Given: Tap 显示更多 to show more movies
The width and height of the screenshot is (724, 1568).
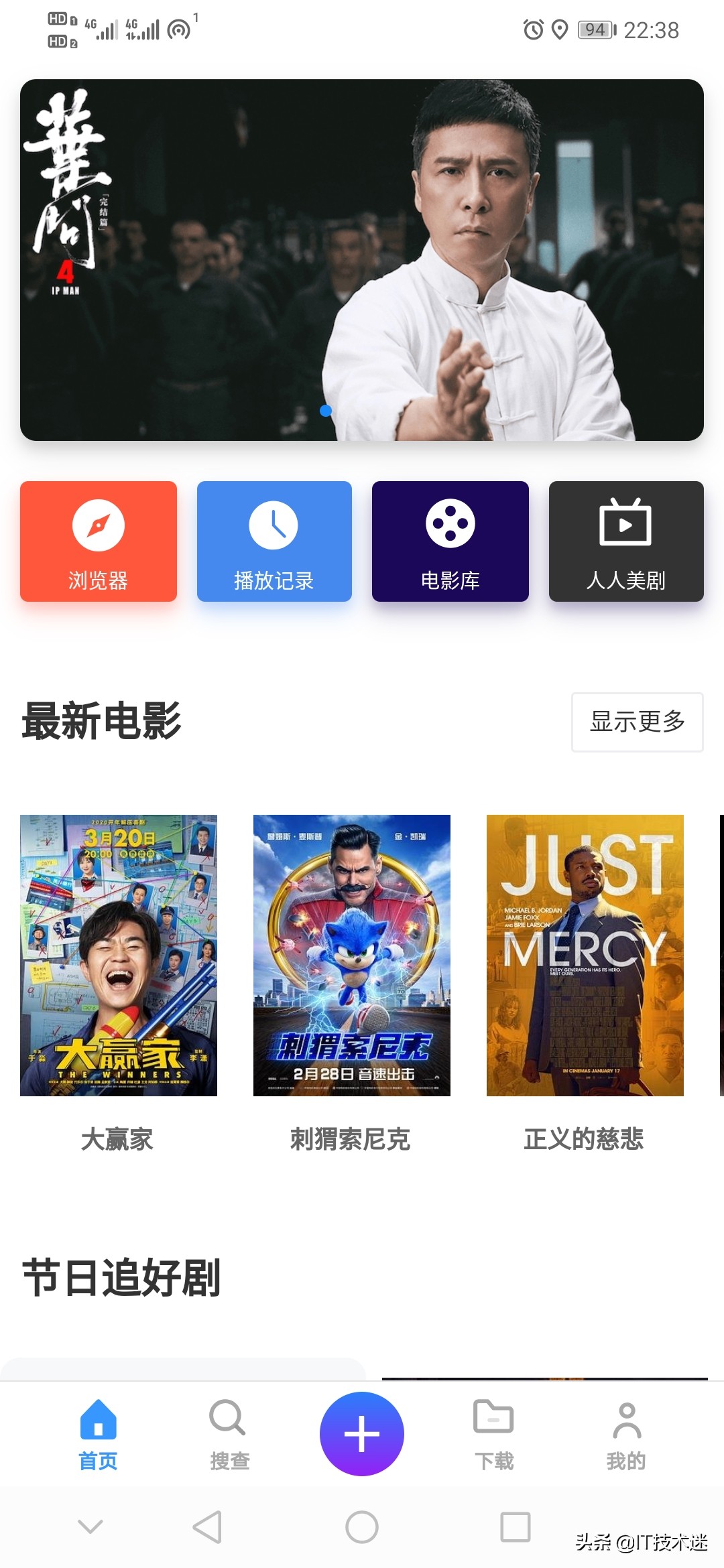Looking at the screenshot, I should coord(637,722).
